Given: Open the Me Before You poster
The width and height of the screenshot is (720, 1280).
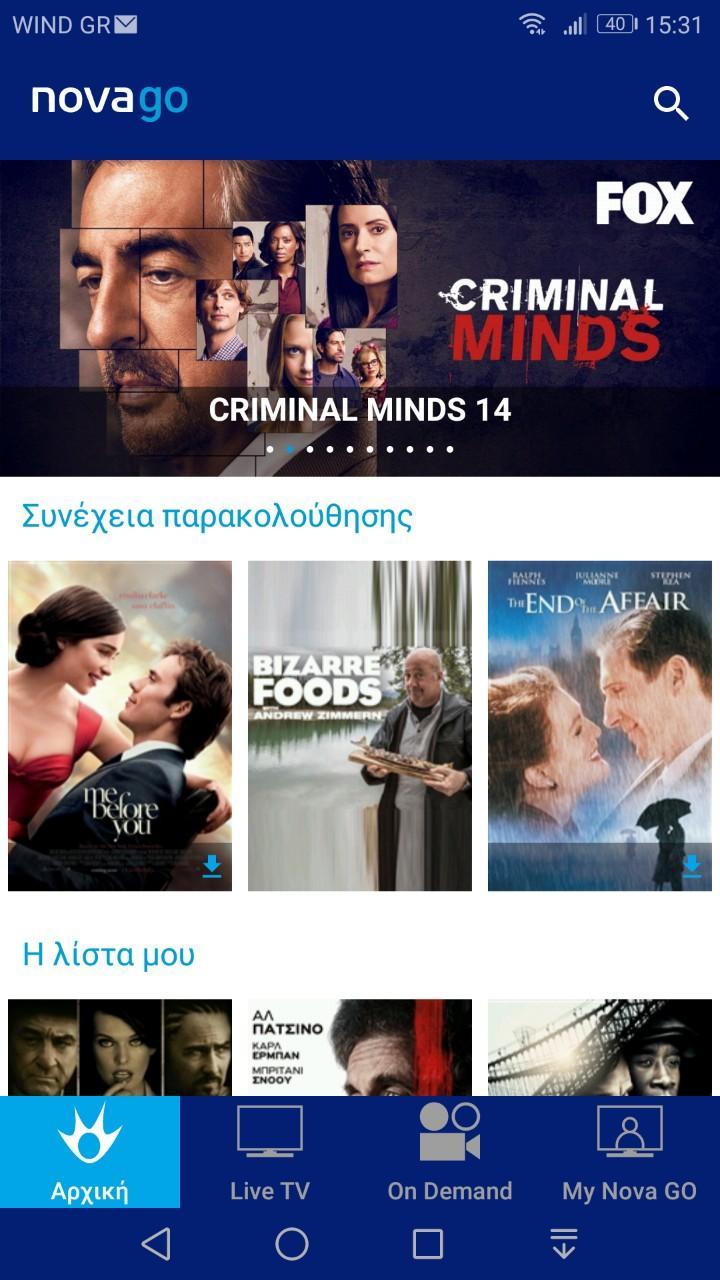Looking at the screenshot, I should (120, 725).
